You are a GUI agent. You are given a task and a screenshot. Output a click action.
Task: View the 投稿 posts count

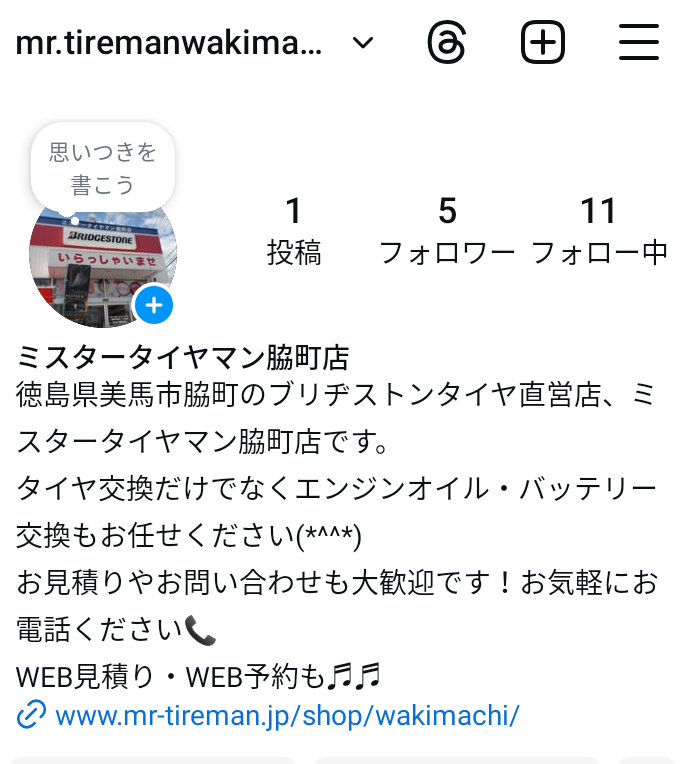[294, 231]
